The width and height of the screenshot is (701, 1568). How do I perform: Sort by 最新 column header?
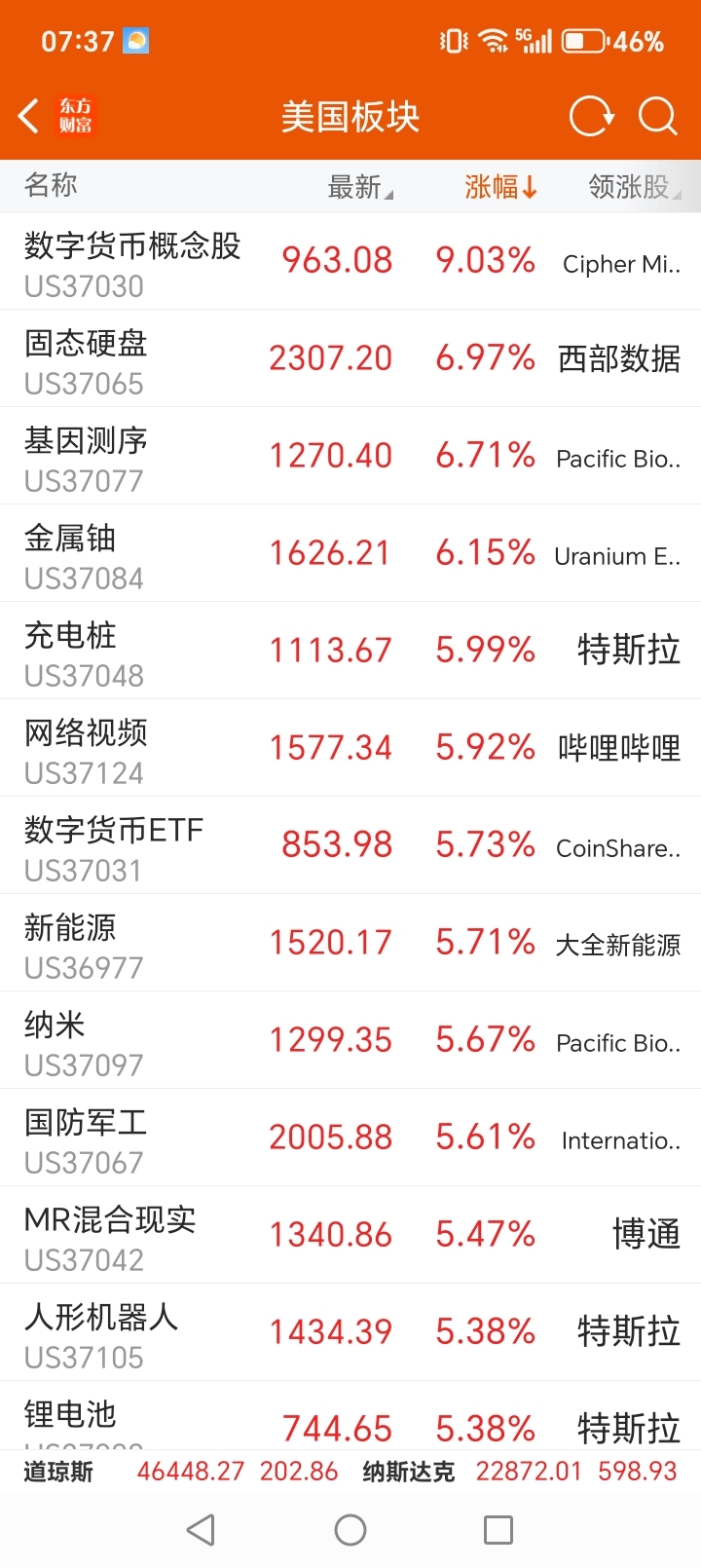(358, 186)
